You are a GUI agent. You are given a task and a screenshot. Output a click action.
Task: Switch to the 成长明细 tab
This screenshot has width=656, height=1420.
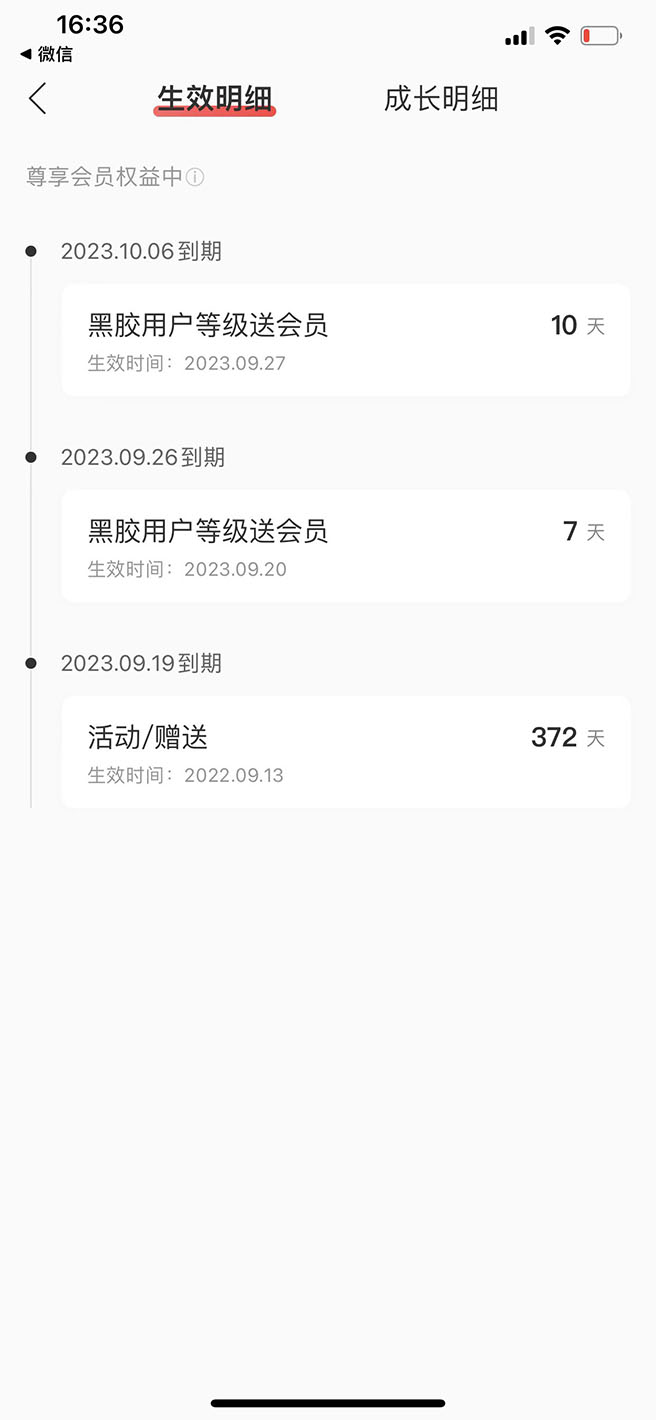(441, 99)
